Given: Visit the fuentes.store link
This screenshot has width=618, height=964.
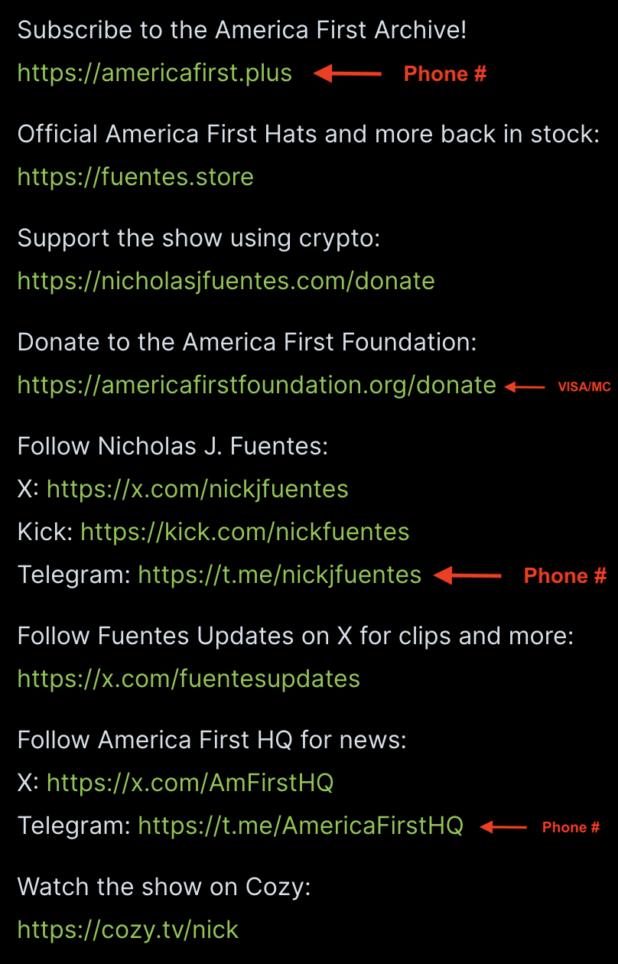Looking at the screenshot, I should coord(135,178).
